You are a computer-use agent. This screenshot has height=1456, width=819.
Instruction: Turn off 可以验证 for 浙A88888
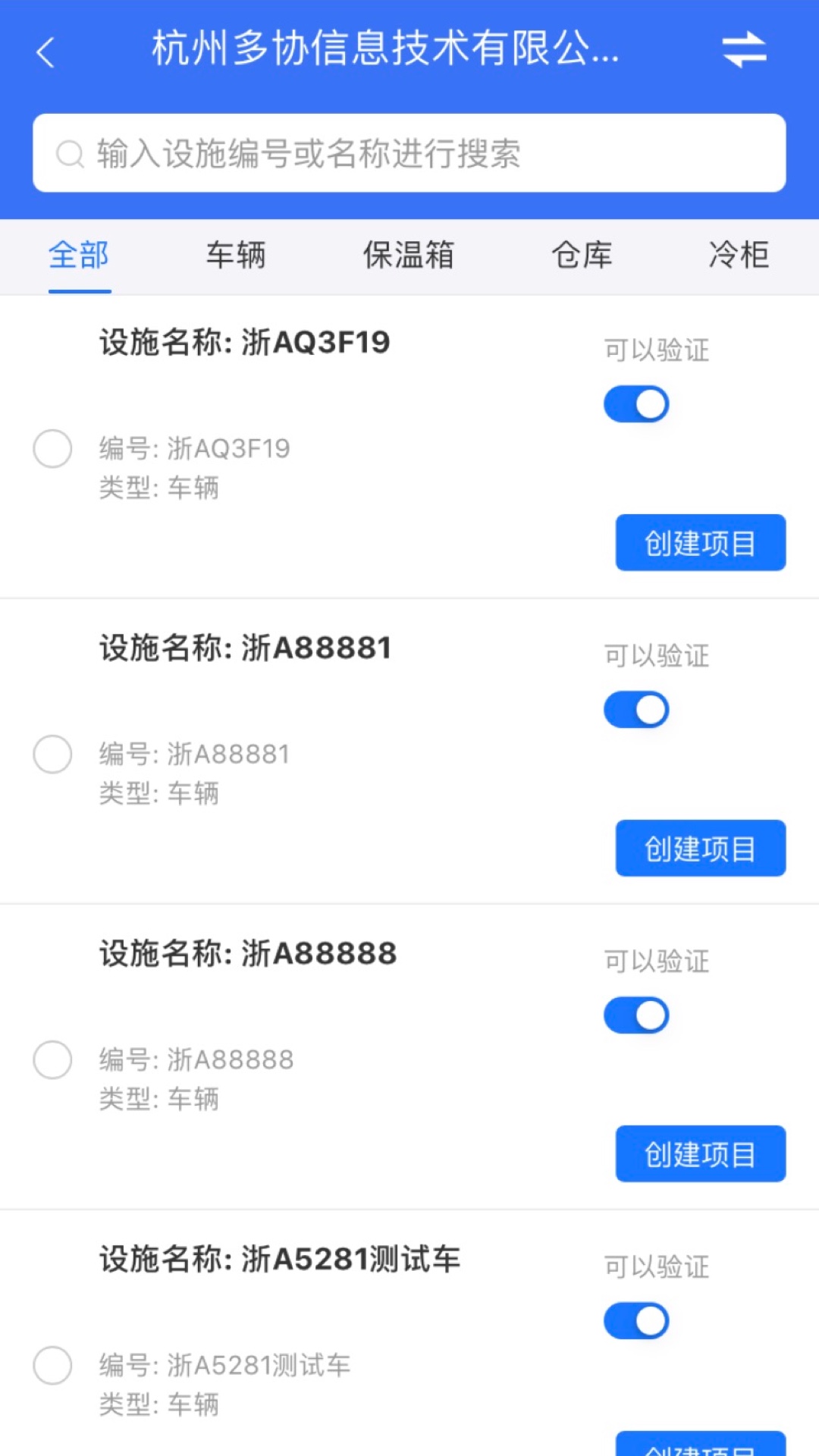pos(635,1015)
